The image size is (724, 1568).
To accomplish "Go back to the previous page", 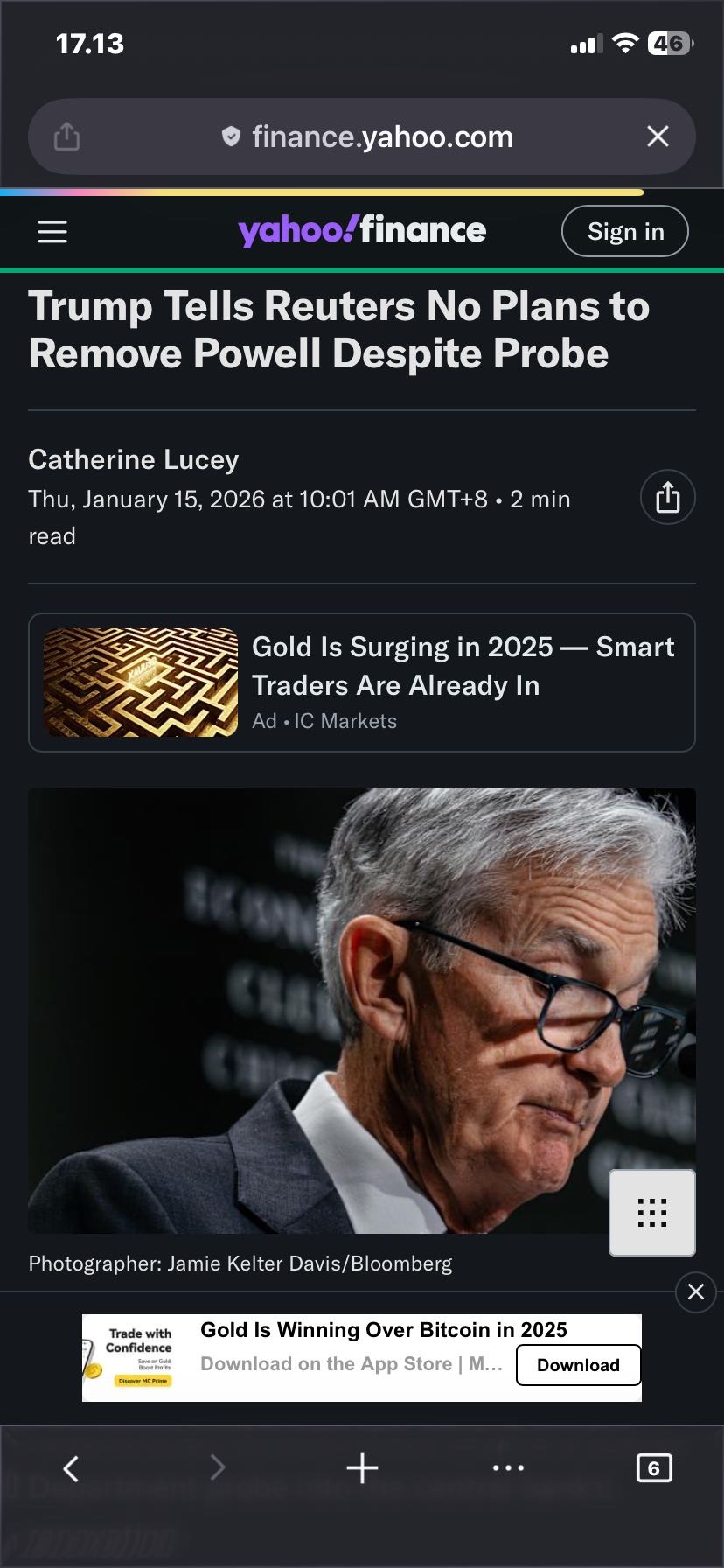I will pyautogui.click(x=72, y=1468).
